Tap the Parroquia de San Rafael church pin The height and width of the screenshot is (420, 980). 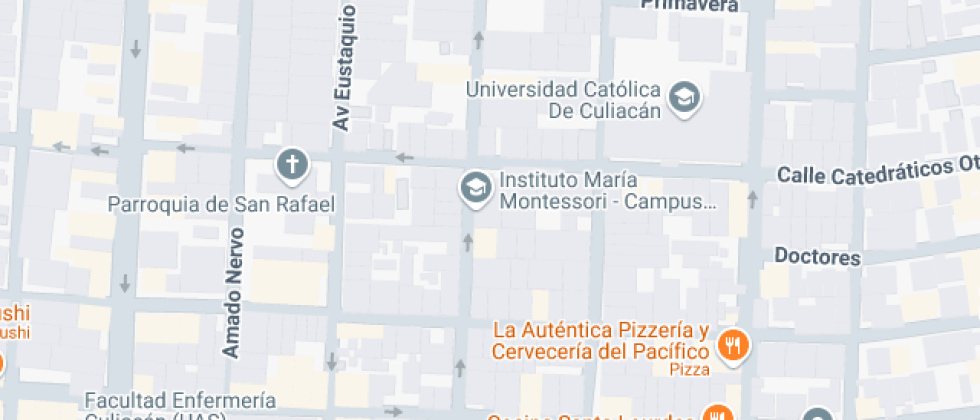[x=291, y=165]
